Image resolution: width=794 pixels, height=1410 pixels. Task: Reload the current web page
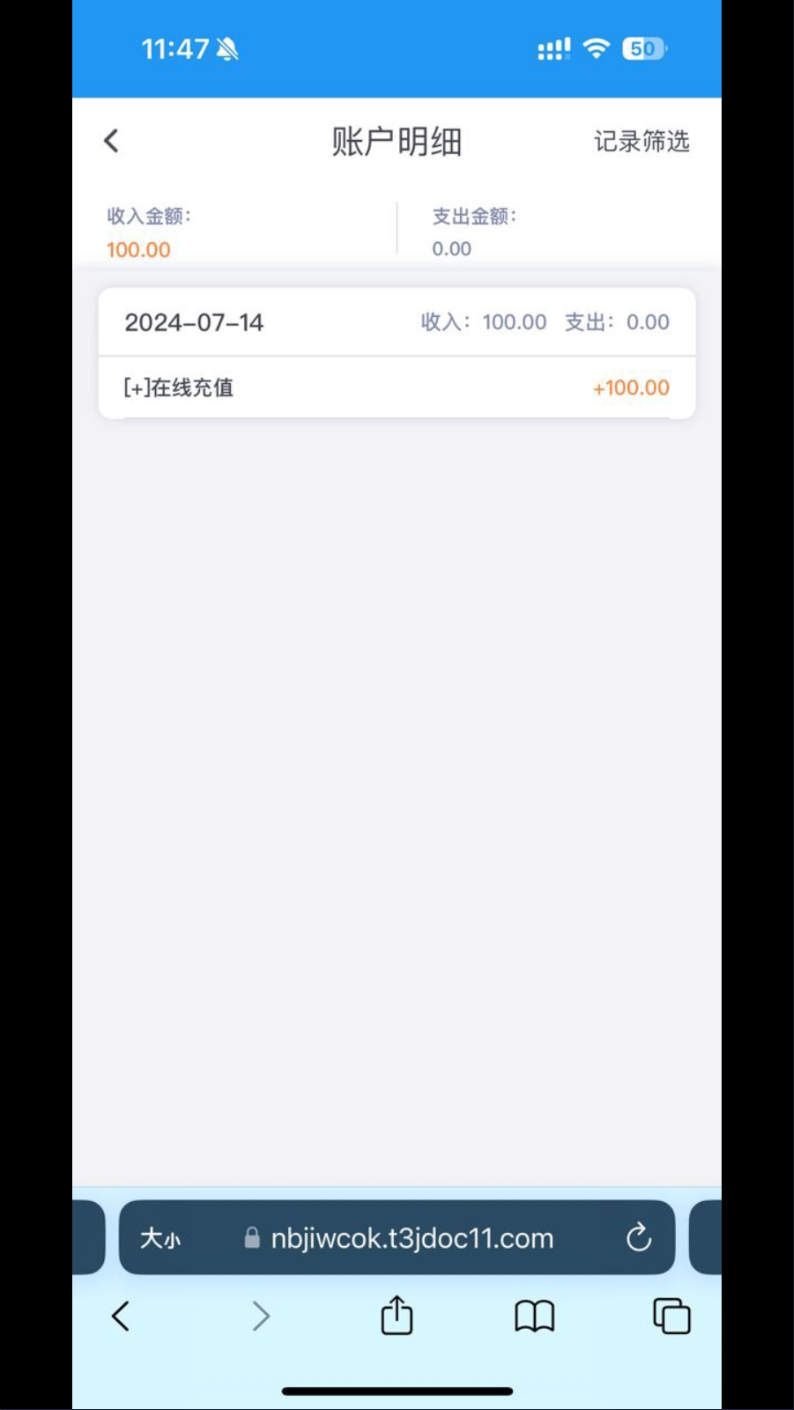(x=638, y=1238)
